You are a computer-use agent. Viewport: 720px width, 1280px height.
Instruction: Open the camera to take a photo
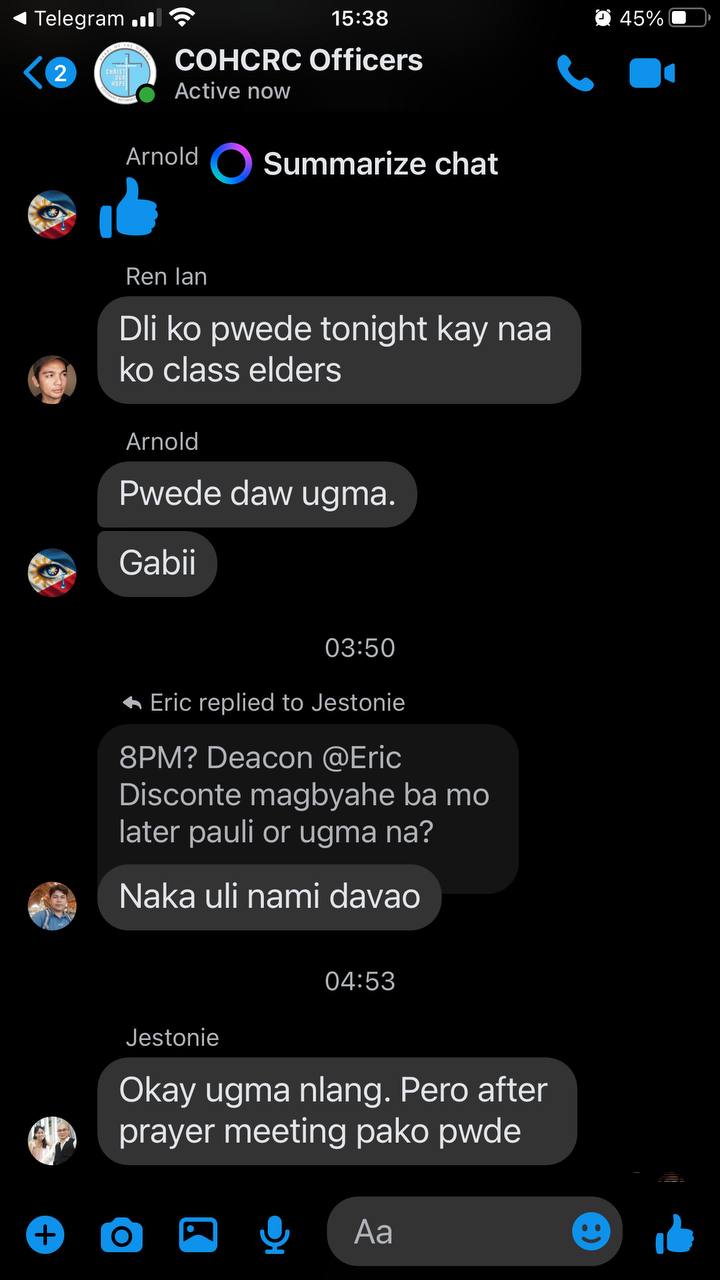click(x=122, y=1235)
